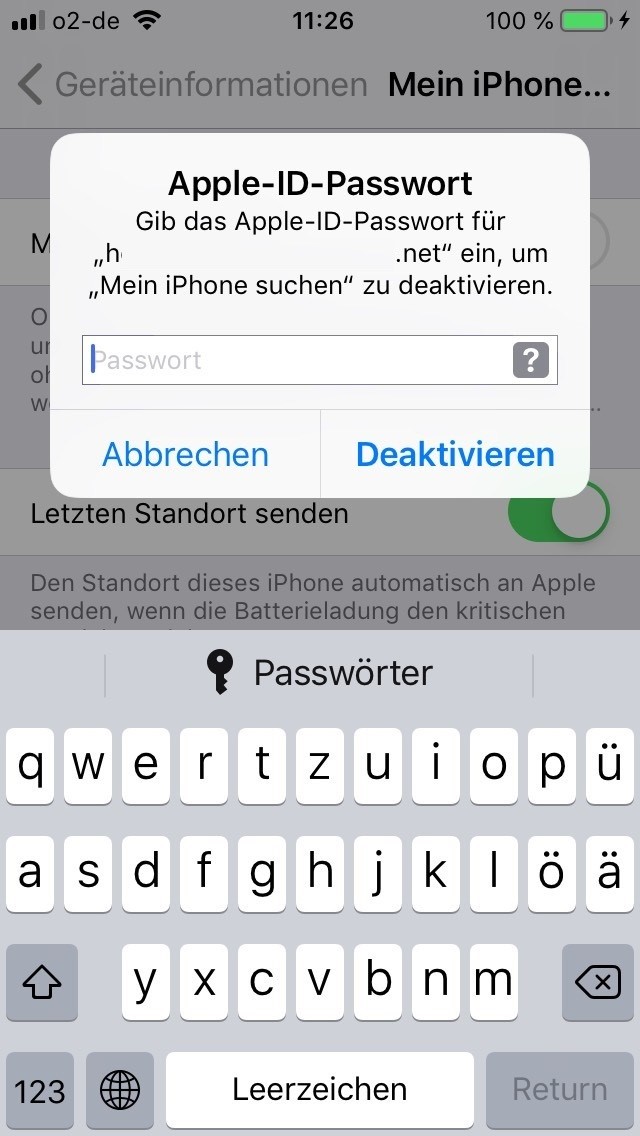Switch keyboard to 123 numbers
Viewport: 640px width, 1136px height.
coord(40,1090)
